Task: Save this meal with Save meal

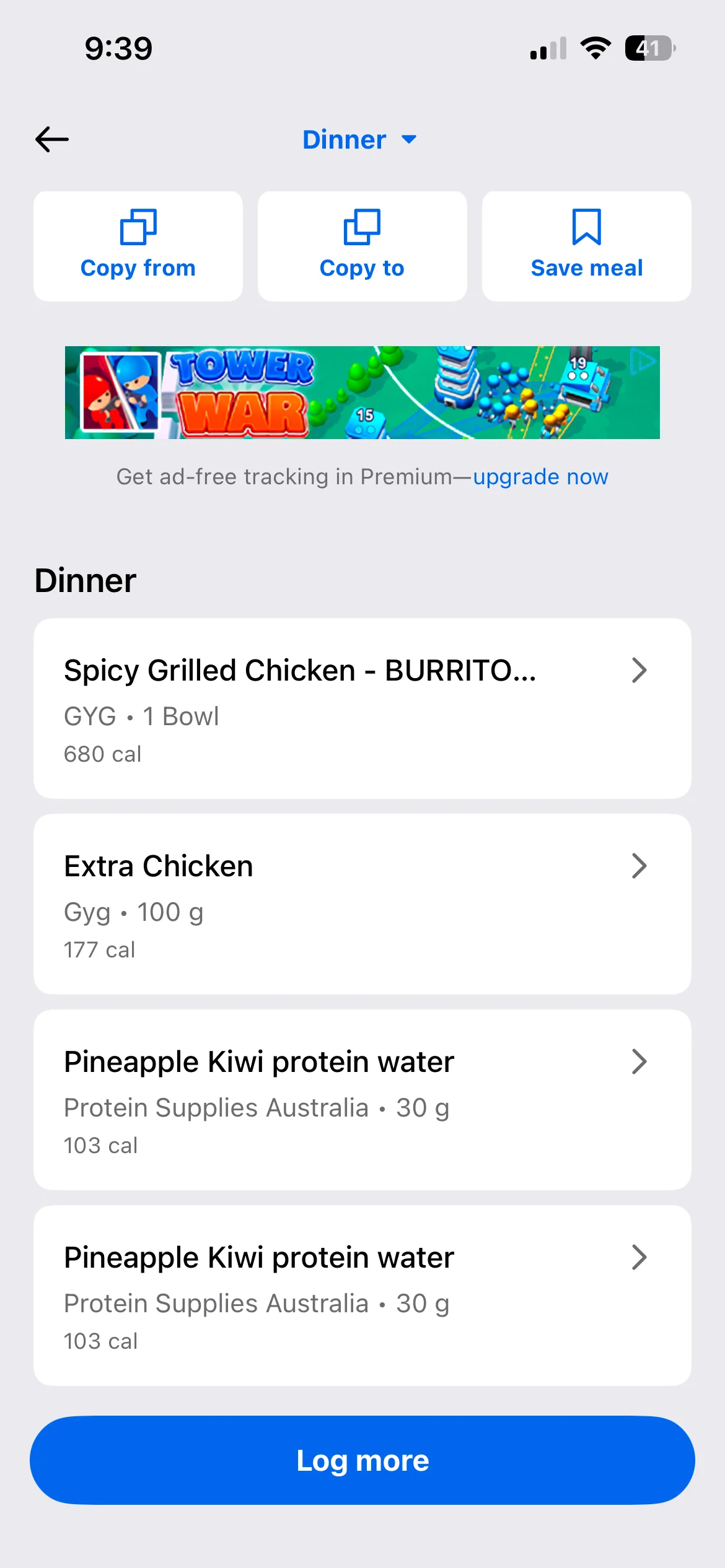Action: coord(586,246)
